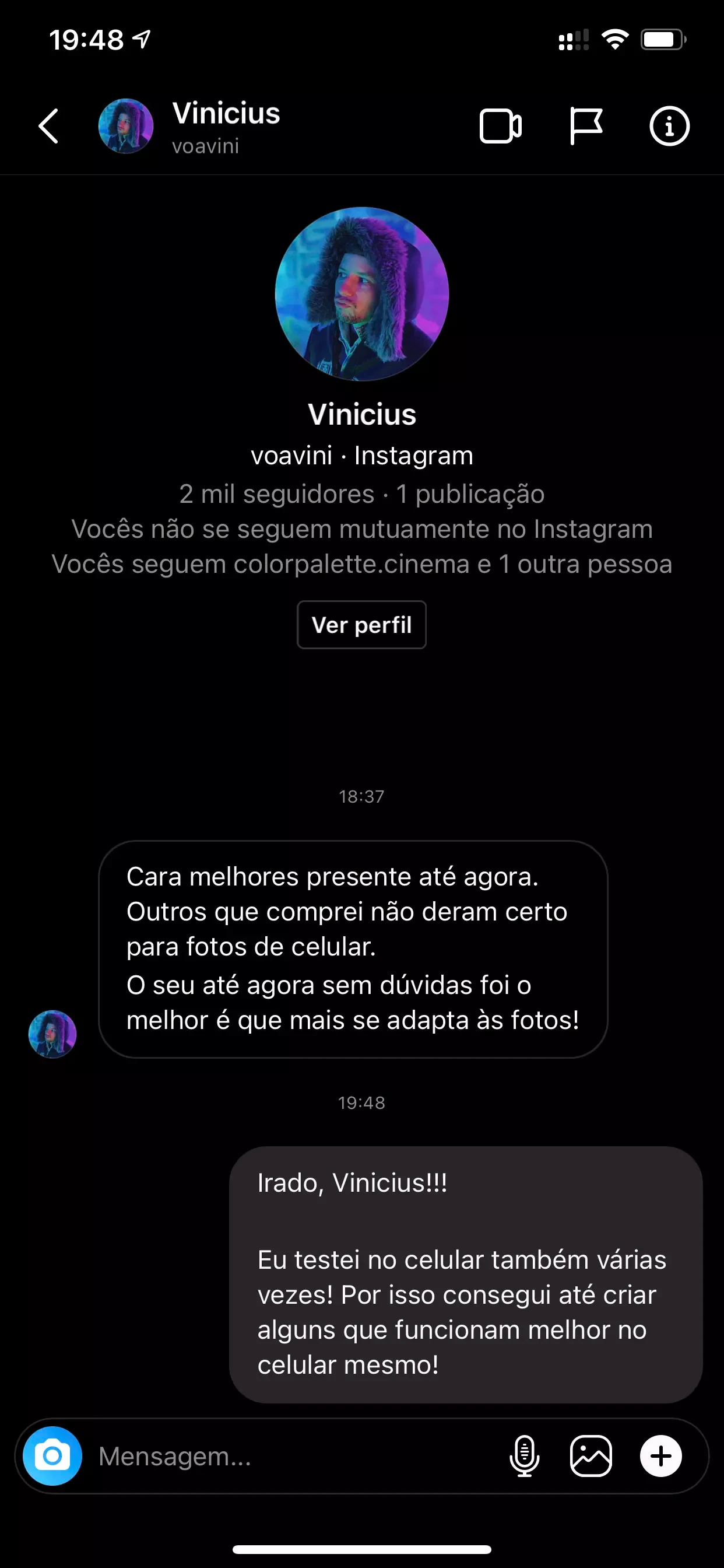Flag this conversation

[585, 127]
